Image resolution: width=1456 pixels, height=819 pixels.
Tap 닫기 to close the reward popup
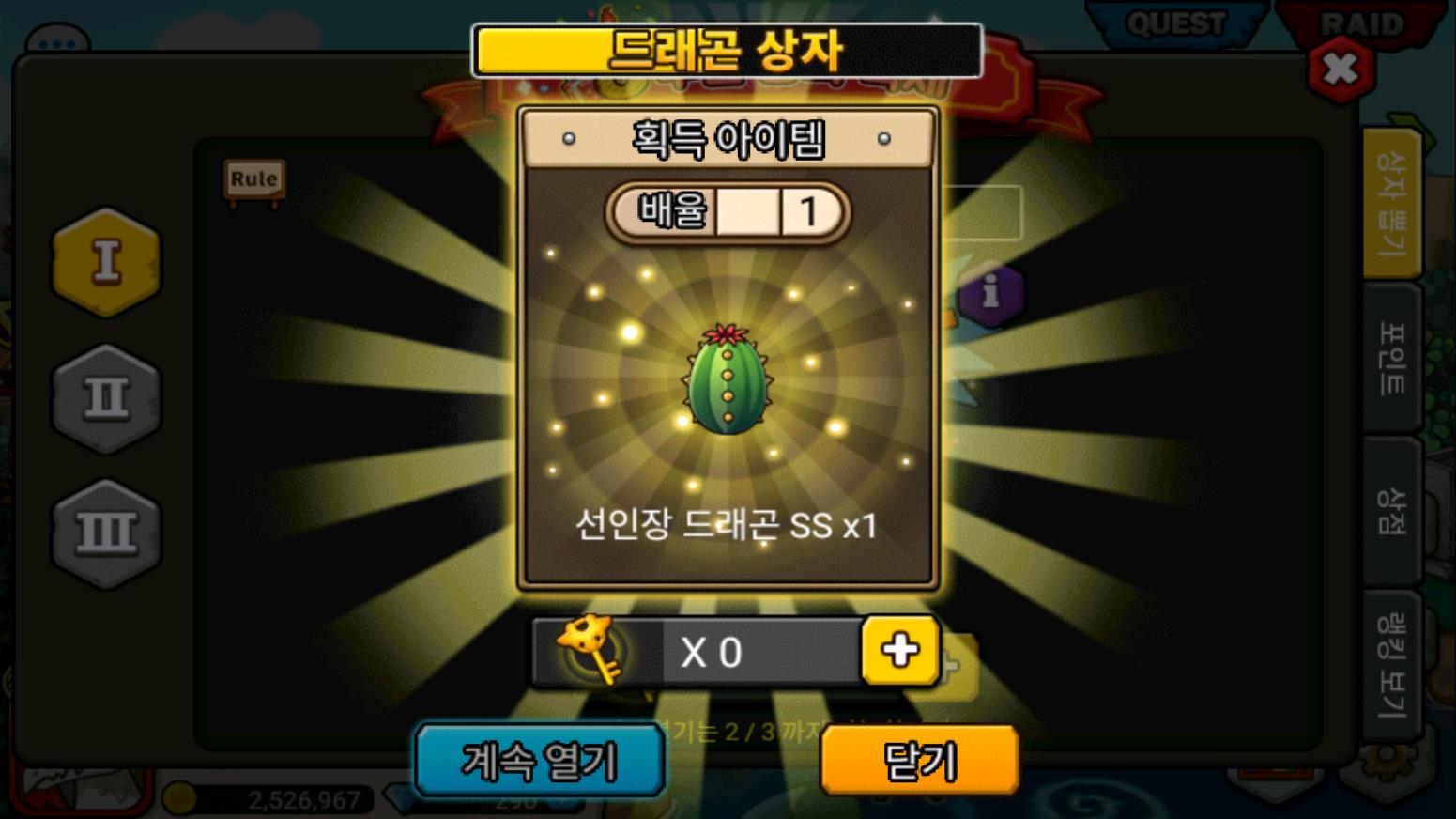(x=919, y=760)
